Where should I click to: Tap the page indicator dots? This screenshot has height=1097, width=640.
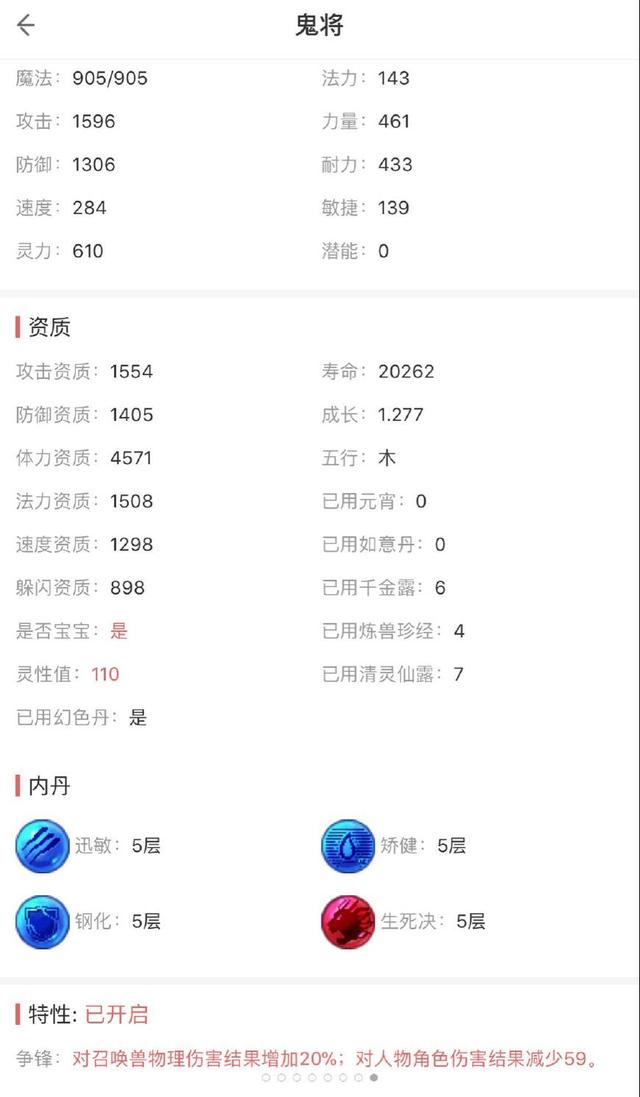320,1077
